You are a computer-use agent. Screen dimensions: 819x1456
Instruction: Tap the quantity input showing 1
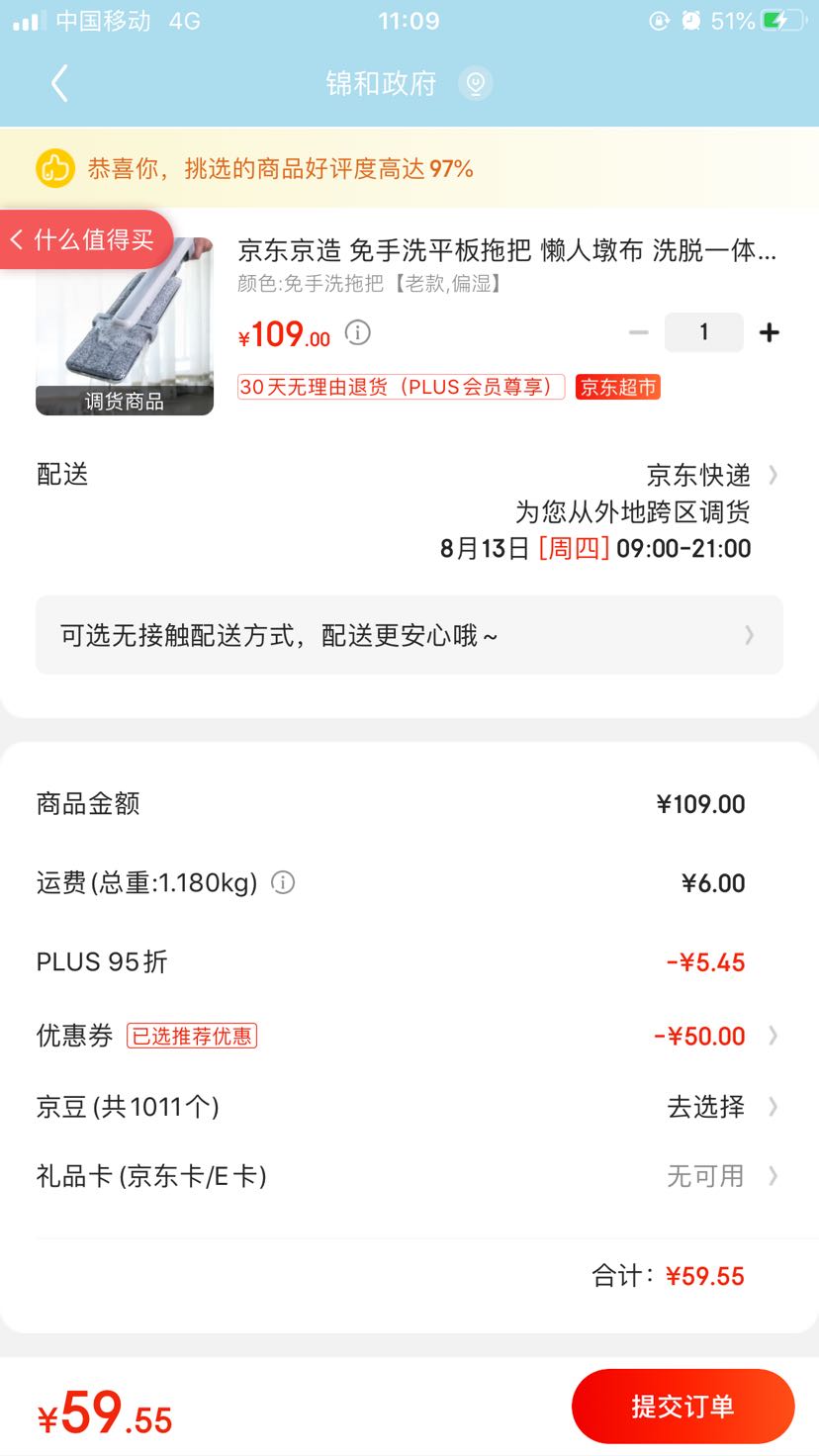point(703,332)
